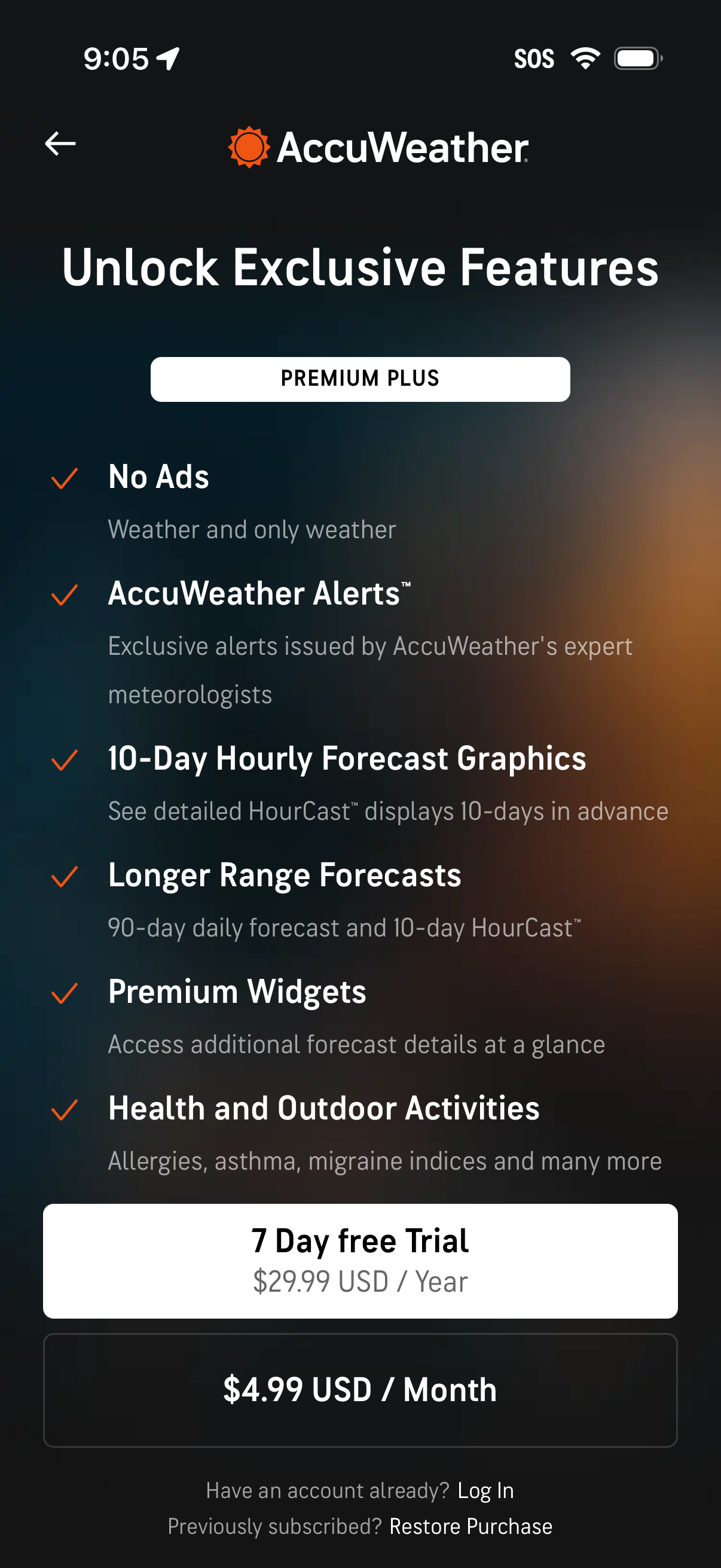This screenshot has width=721, height=1568.
Task: Tap the Wi-Fi icon in the status bar
Action: click(x=585, y=58)
